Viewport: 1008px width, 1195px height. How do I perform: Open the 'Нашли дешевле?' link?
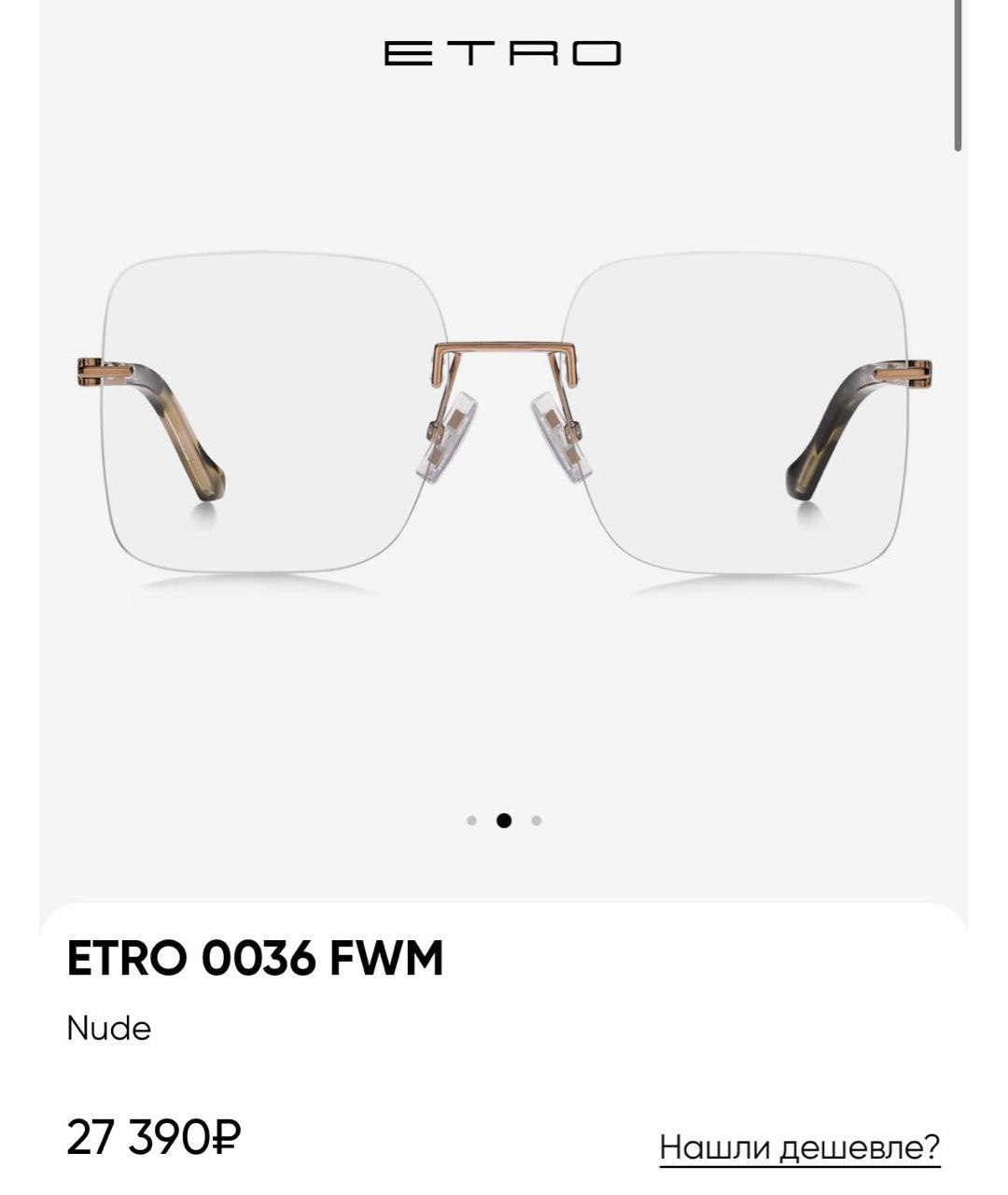800,1146
